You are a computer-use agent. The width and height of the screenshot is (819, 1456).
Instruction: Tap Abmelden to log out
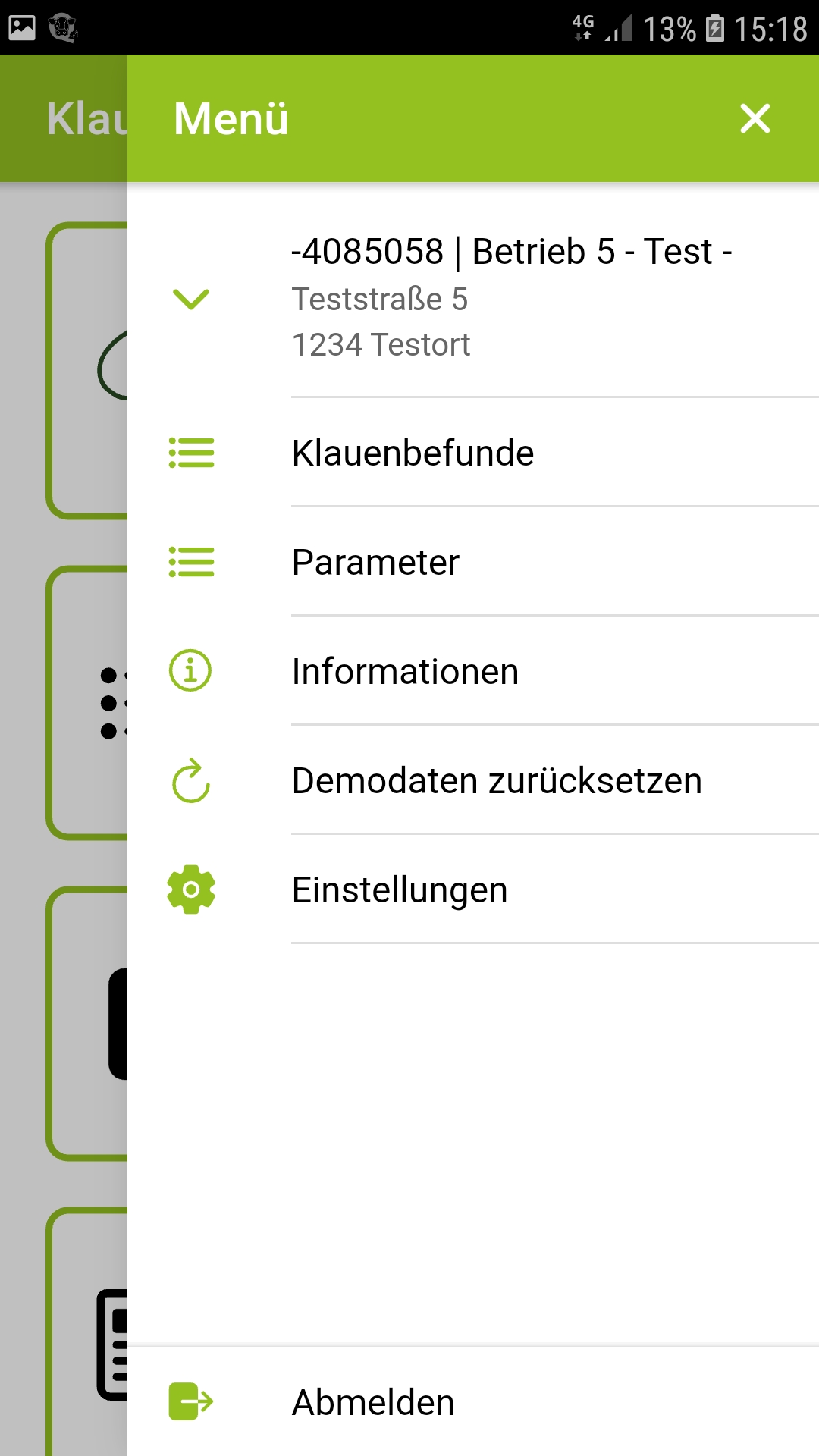pos(373,1402)
